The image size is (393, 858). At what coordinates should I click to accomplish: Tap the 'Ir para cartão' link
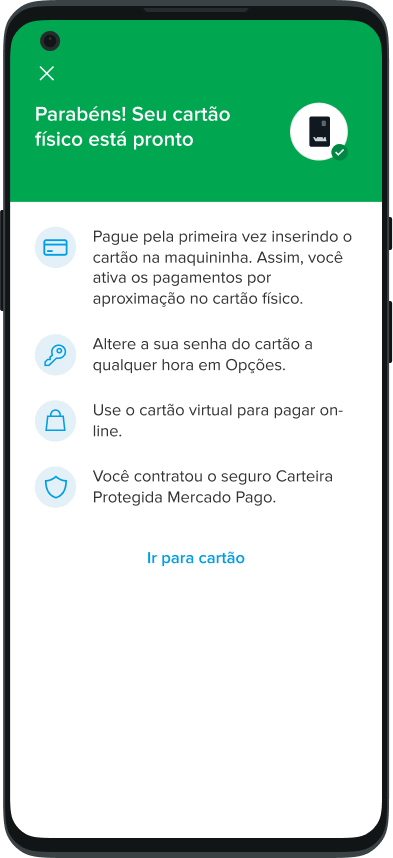point(196,558)
